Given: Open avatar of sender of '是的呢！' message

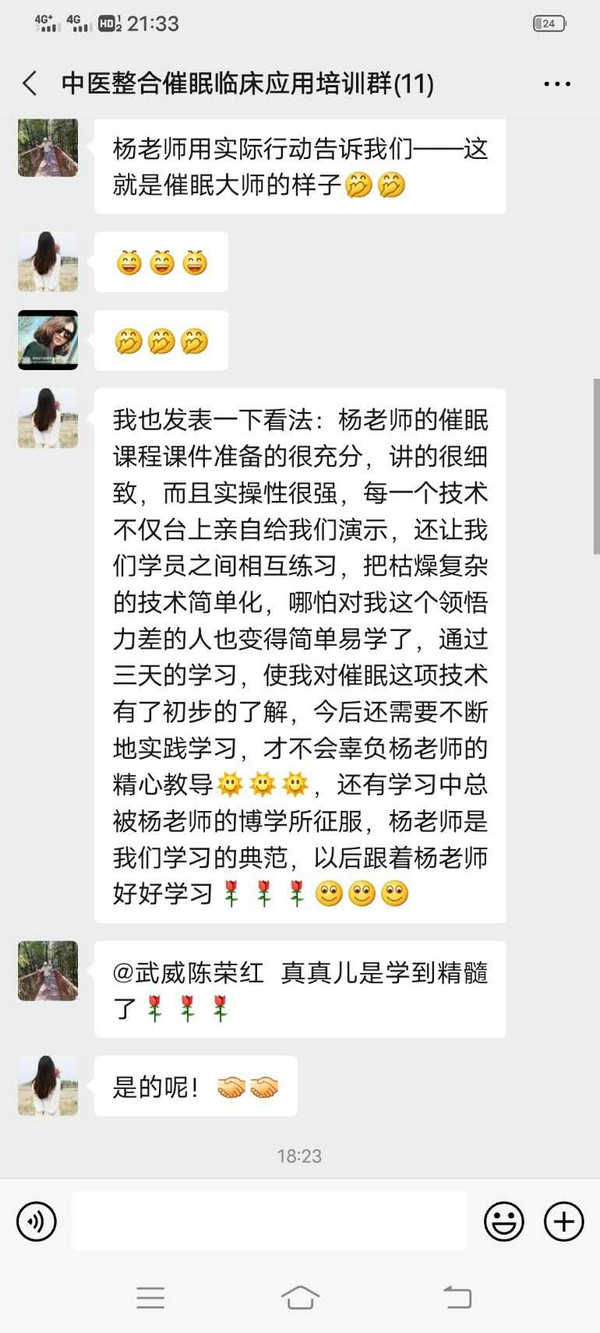Looking at the screenshot, I should pos(47,1085).
